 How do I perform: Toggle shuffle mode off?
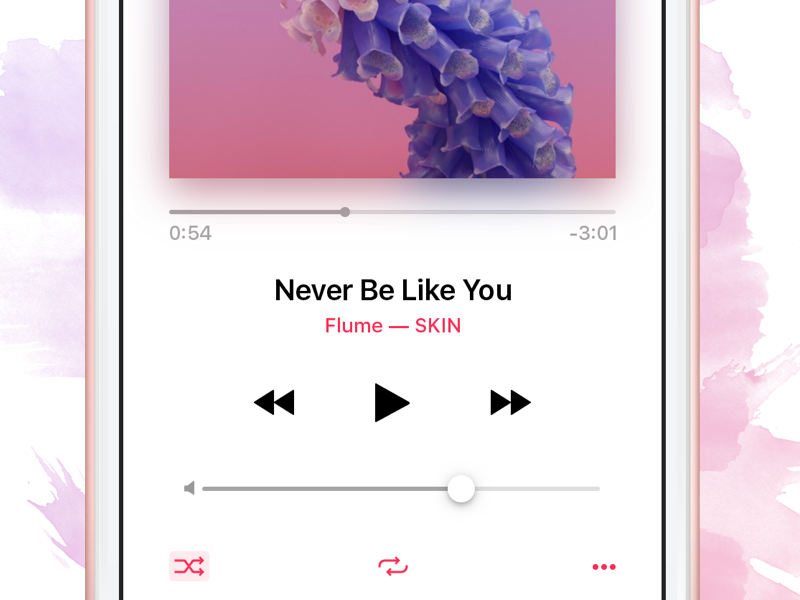(189, 567)
